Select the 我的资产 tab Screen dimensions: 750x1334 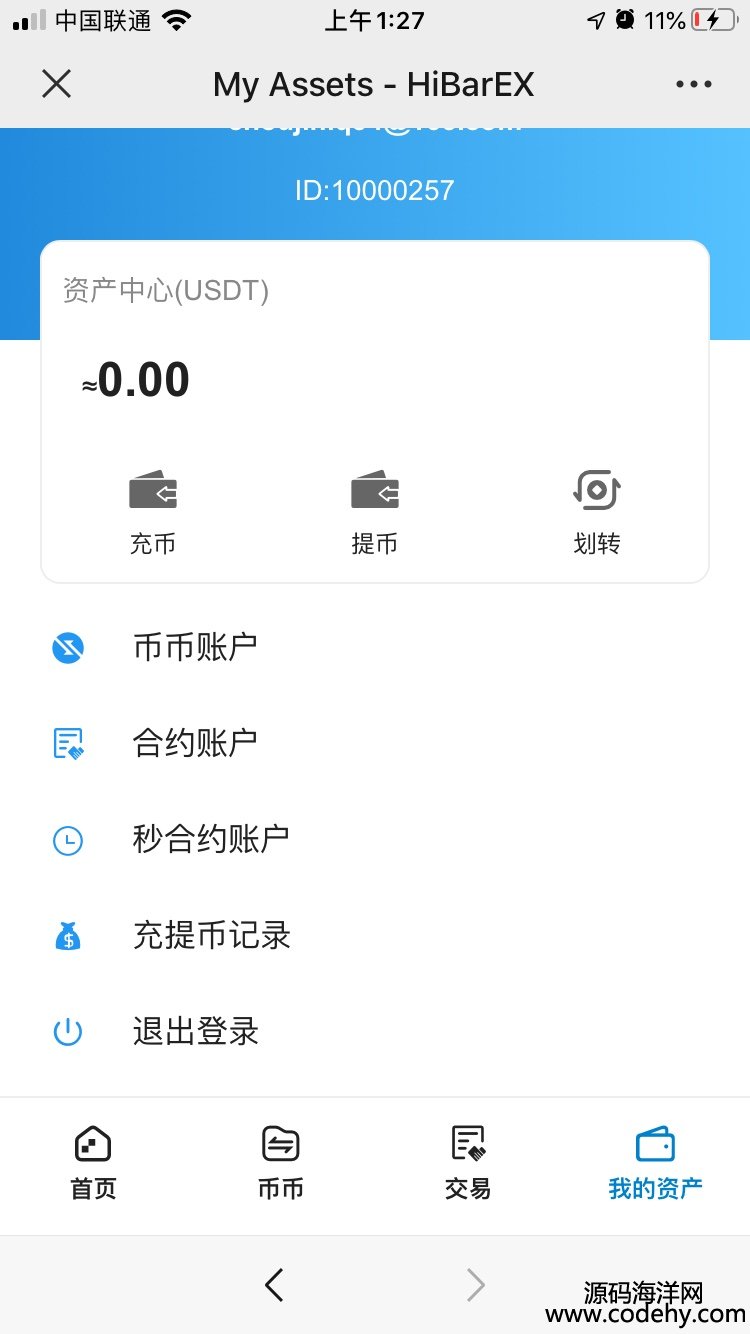(655, 1164)
